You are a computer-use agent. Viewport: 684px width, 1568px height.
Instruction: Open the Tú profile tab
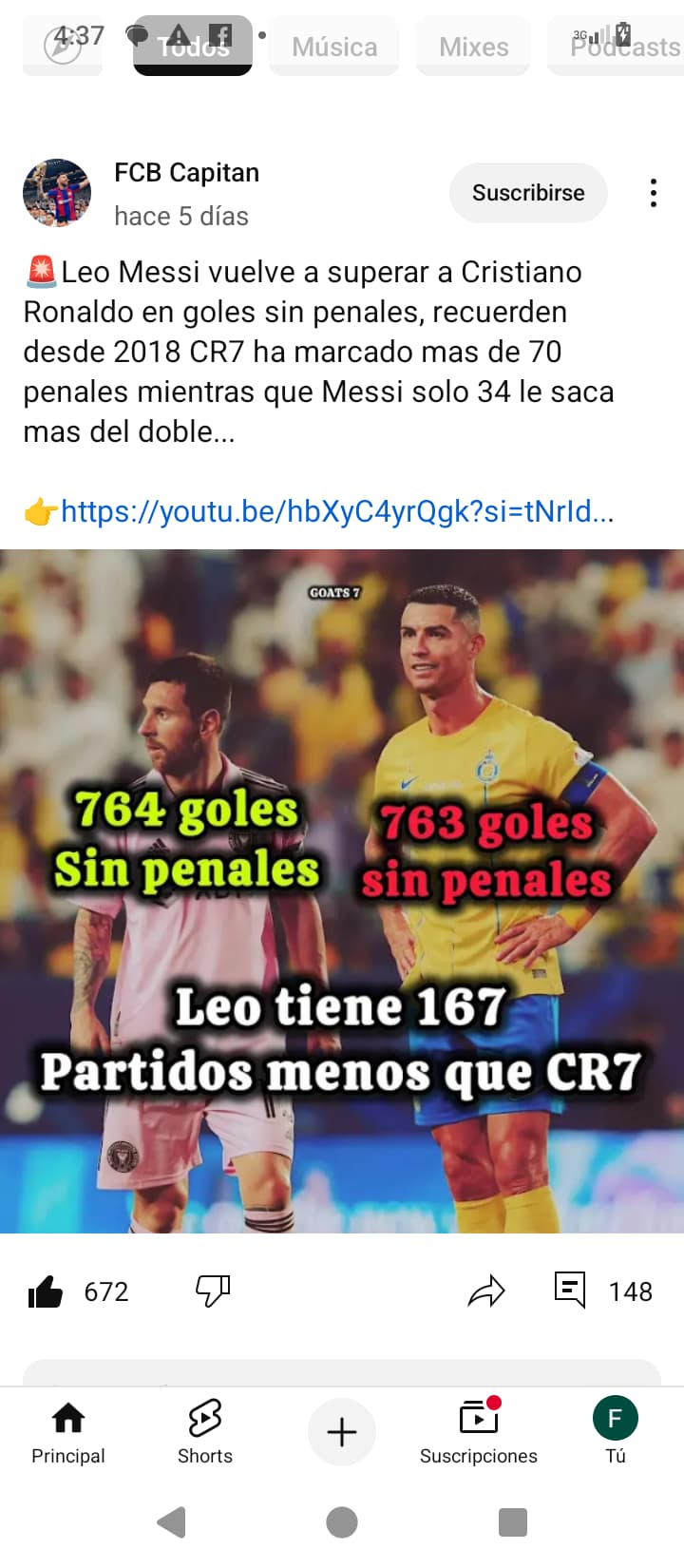[616, 1433]
